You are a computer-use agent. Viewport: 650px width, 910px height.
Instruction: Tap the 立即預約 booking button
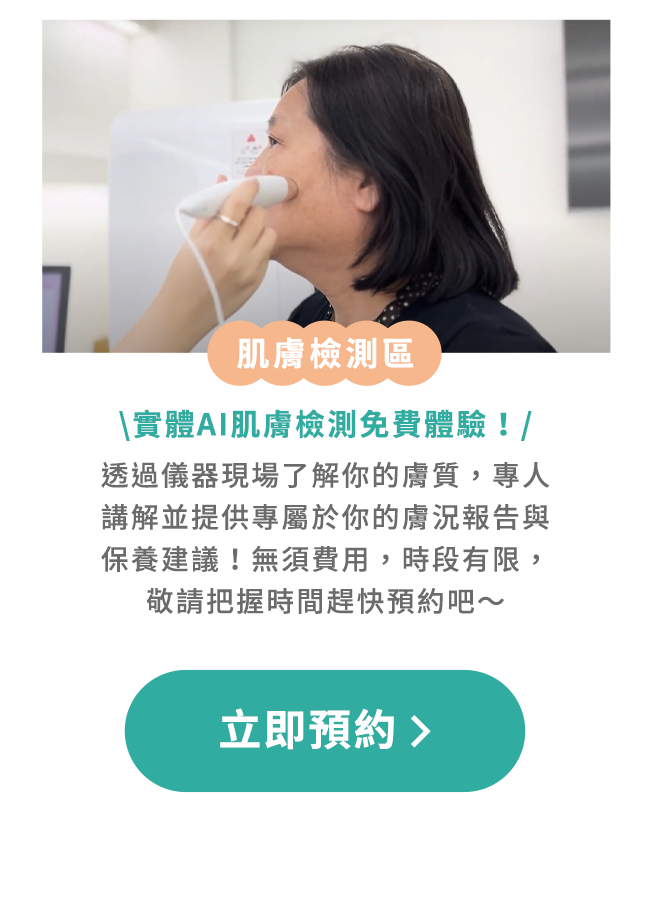pyautogui.click(x=325, y=731)
